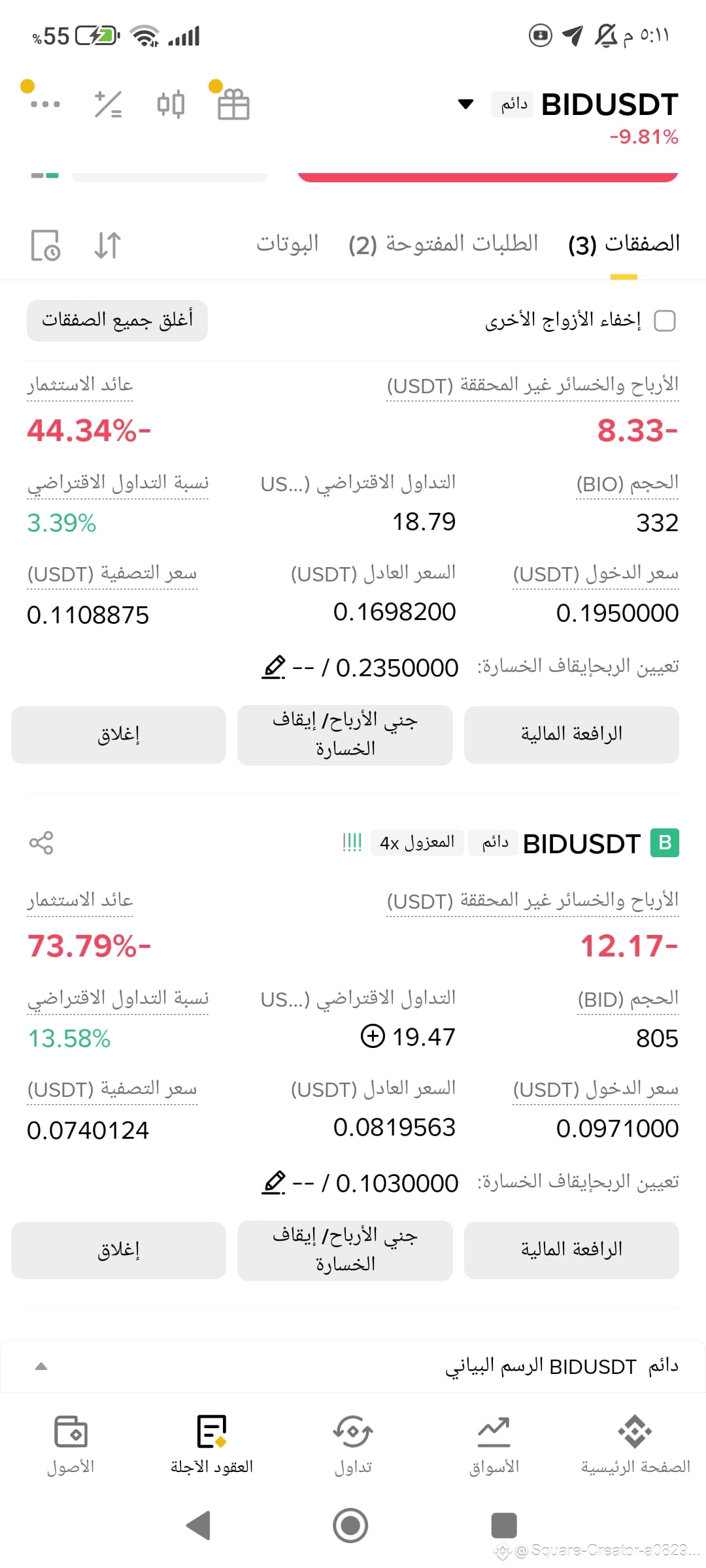
Task: Set جني الأرباح/إيقاف الخسارة for BIDUSDT position
Action: click(345, 1250)
